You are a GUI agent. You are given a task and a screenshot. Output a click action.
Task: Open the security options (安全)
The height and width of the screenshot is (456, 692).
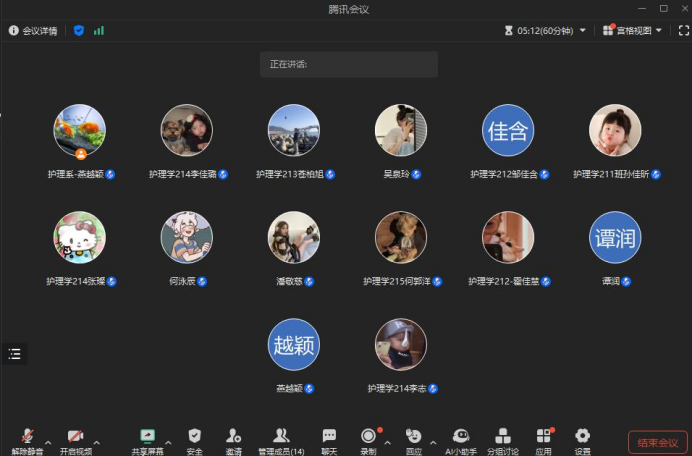(x=194, y=439)
